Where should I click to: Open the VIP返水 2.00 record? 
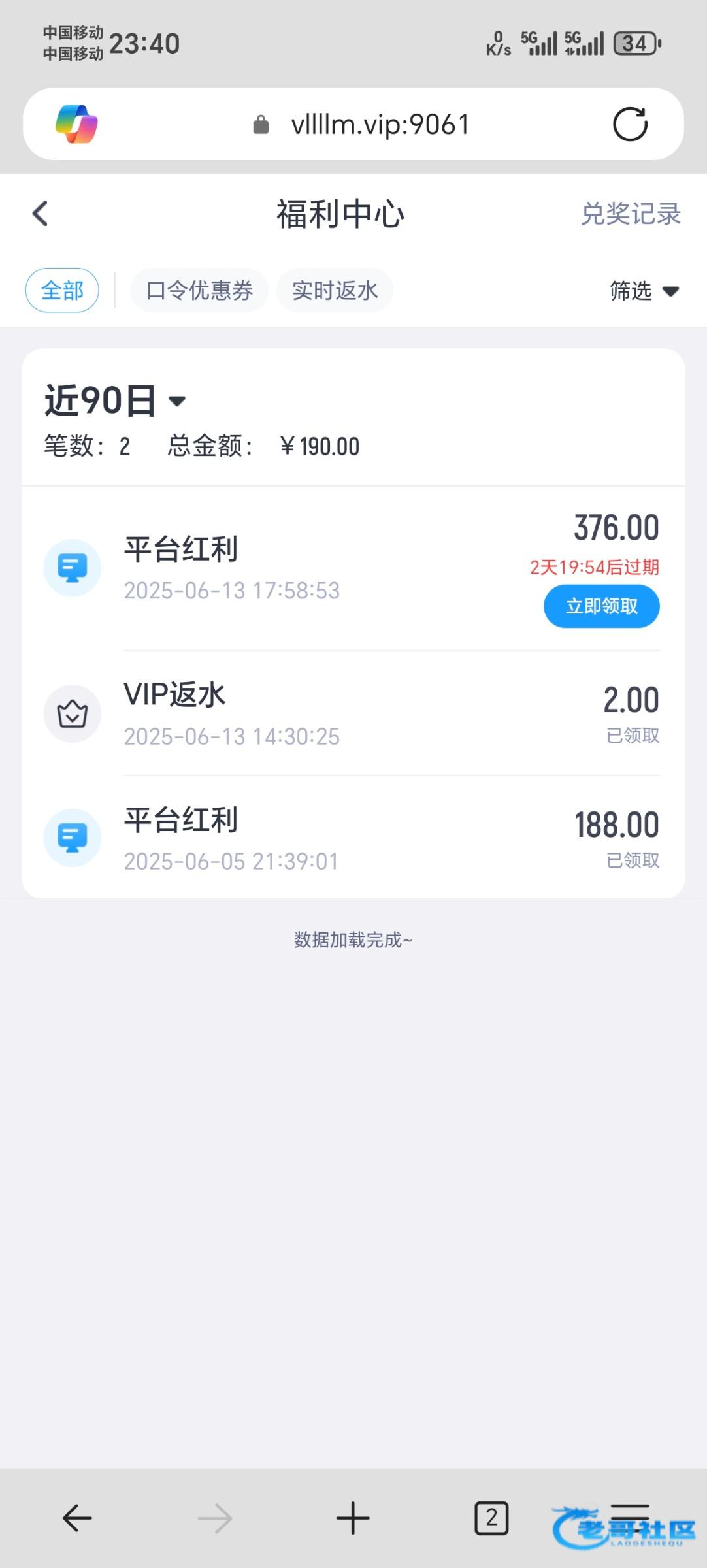(x=353, y=713)
